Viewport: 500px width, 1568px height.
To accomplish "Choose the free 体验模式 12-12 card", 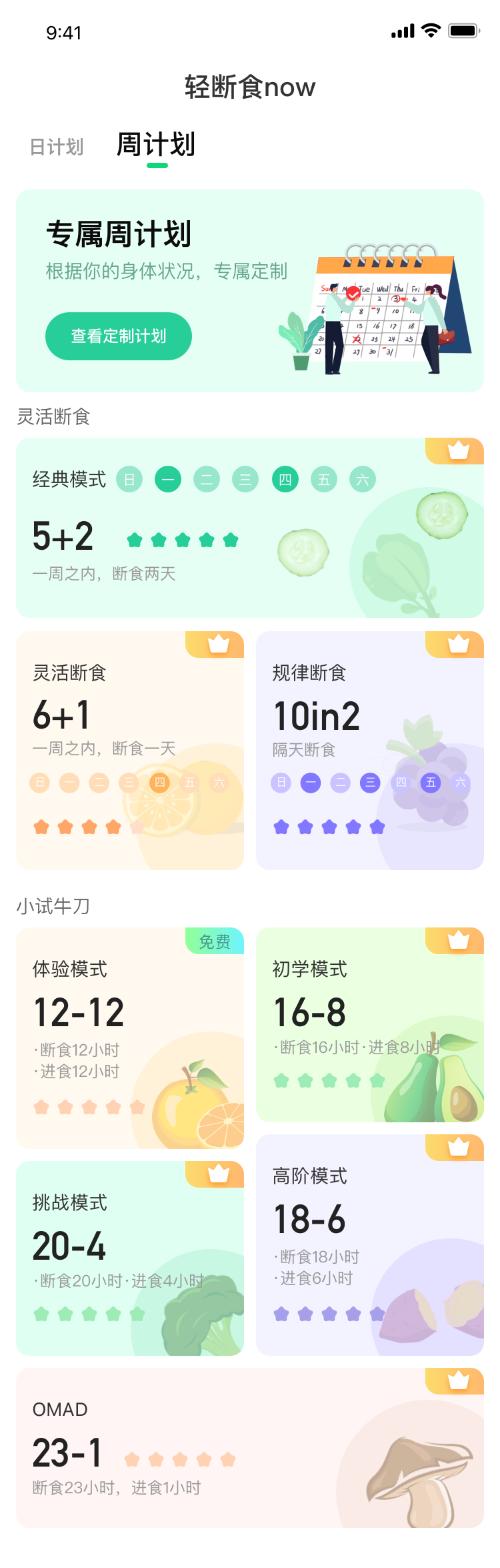I will [130, 1038].
